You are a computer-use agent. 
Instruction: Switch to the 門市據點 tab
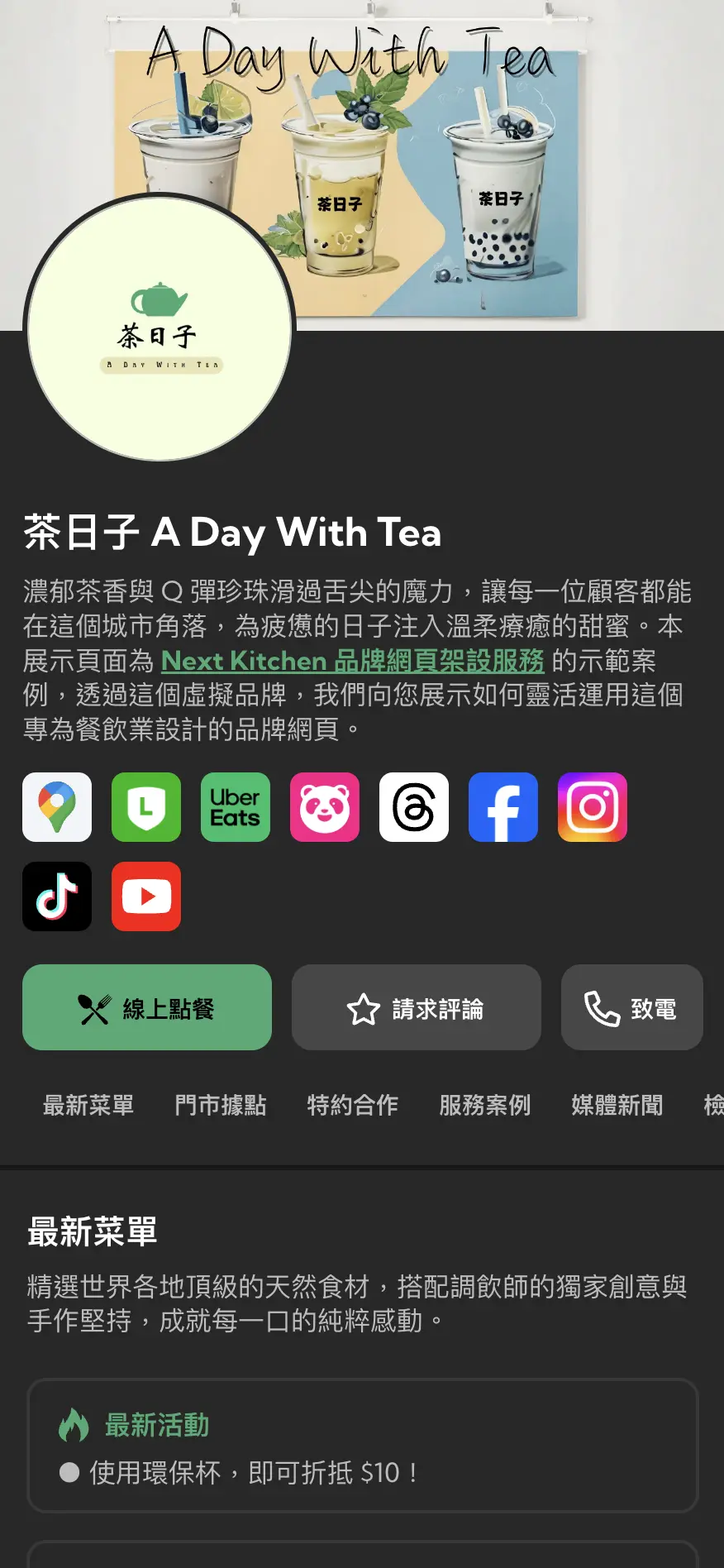[221, 1105]
